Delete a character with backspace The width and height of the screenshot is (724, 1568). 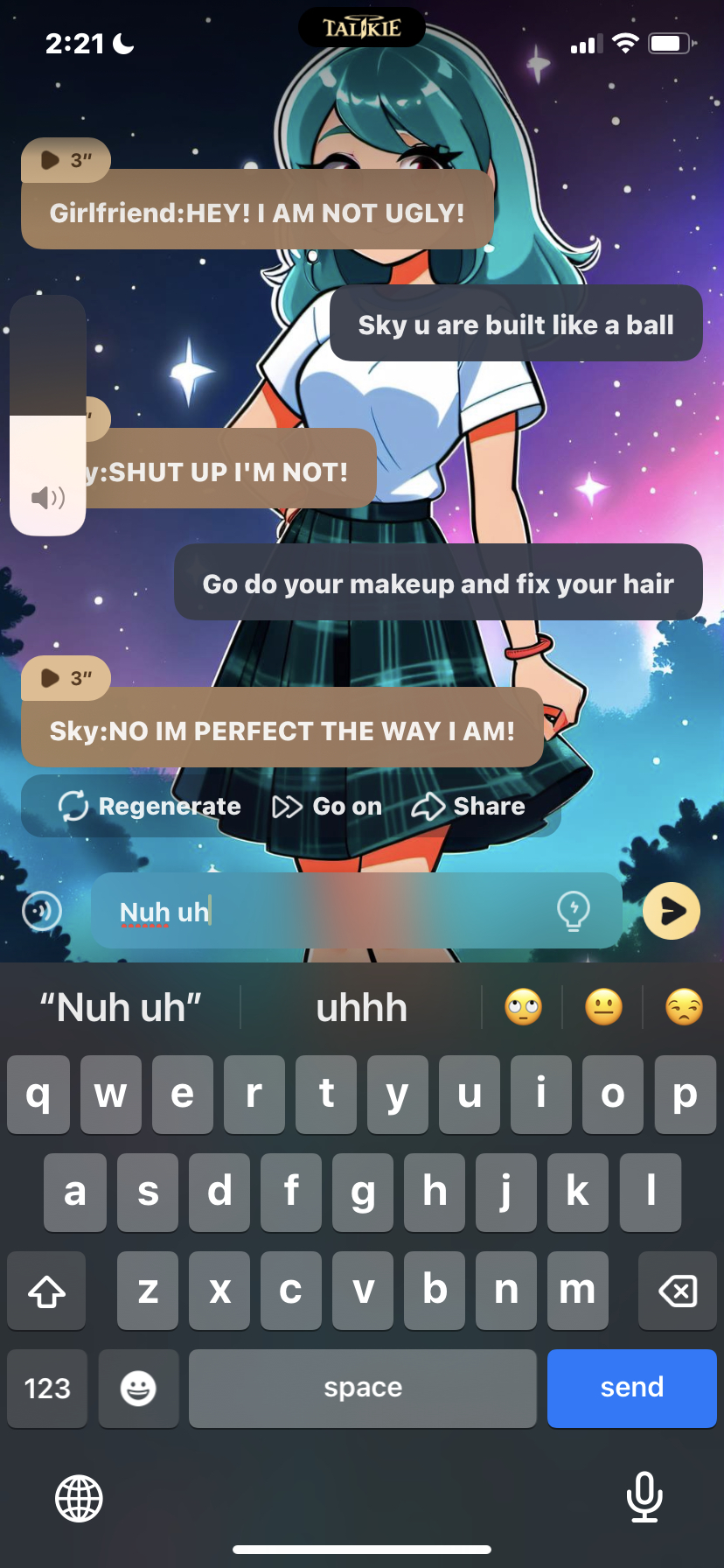pyautogui.click(x=677, y=1291)
